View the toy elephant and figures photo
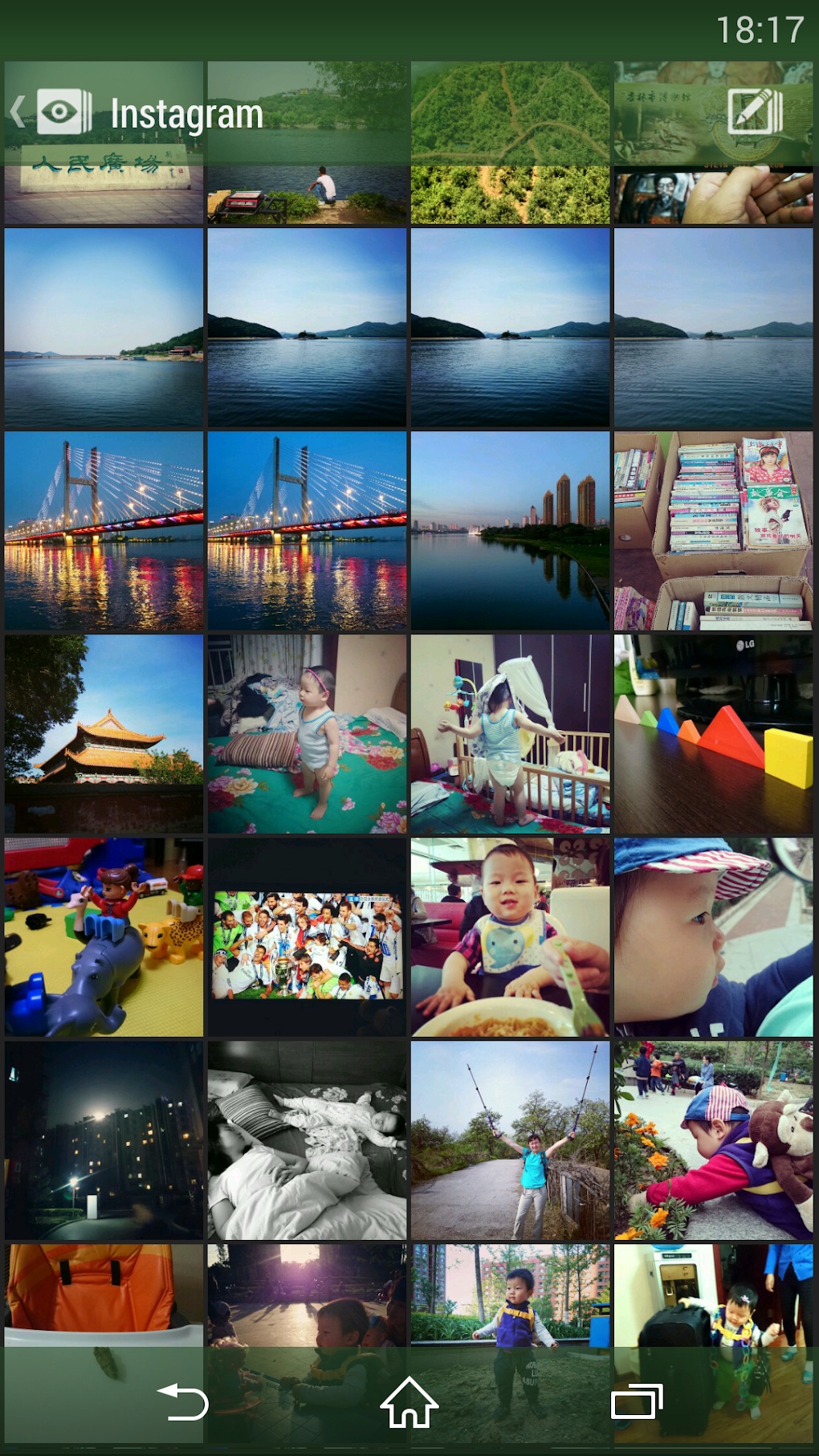 pos(104,937)
